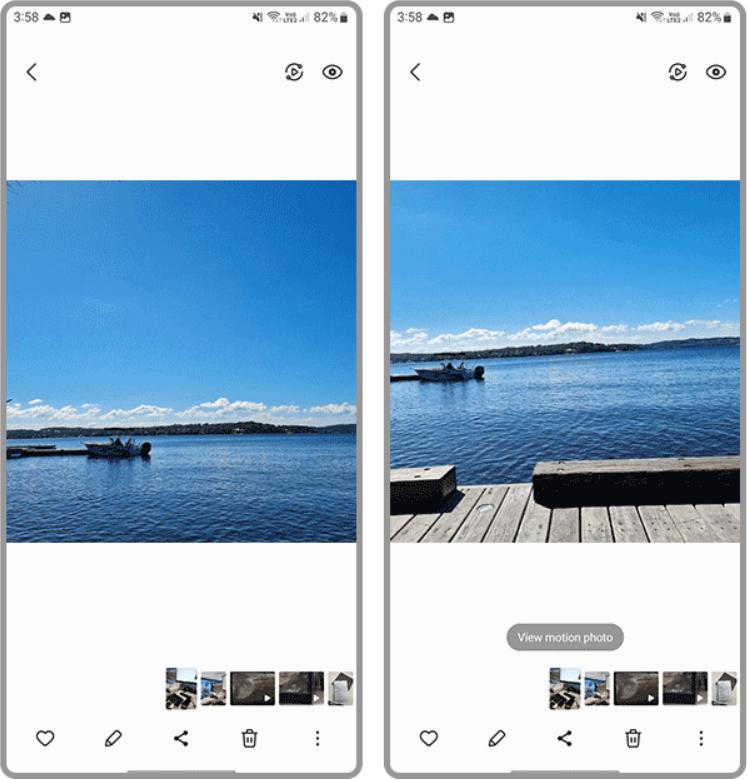The height and width of the screenshot is (780, 747).
Task: Tap the View motion photo button
Action: (563, 634)
